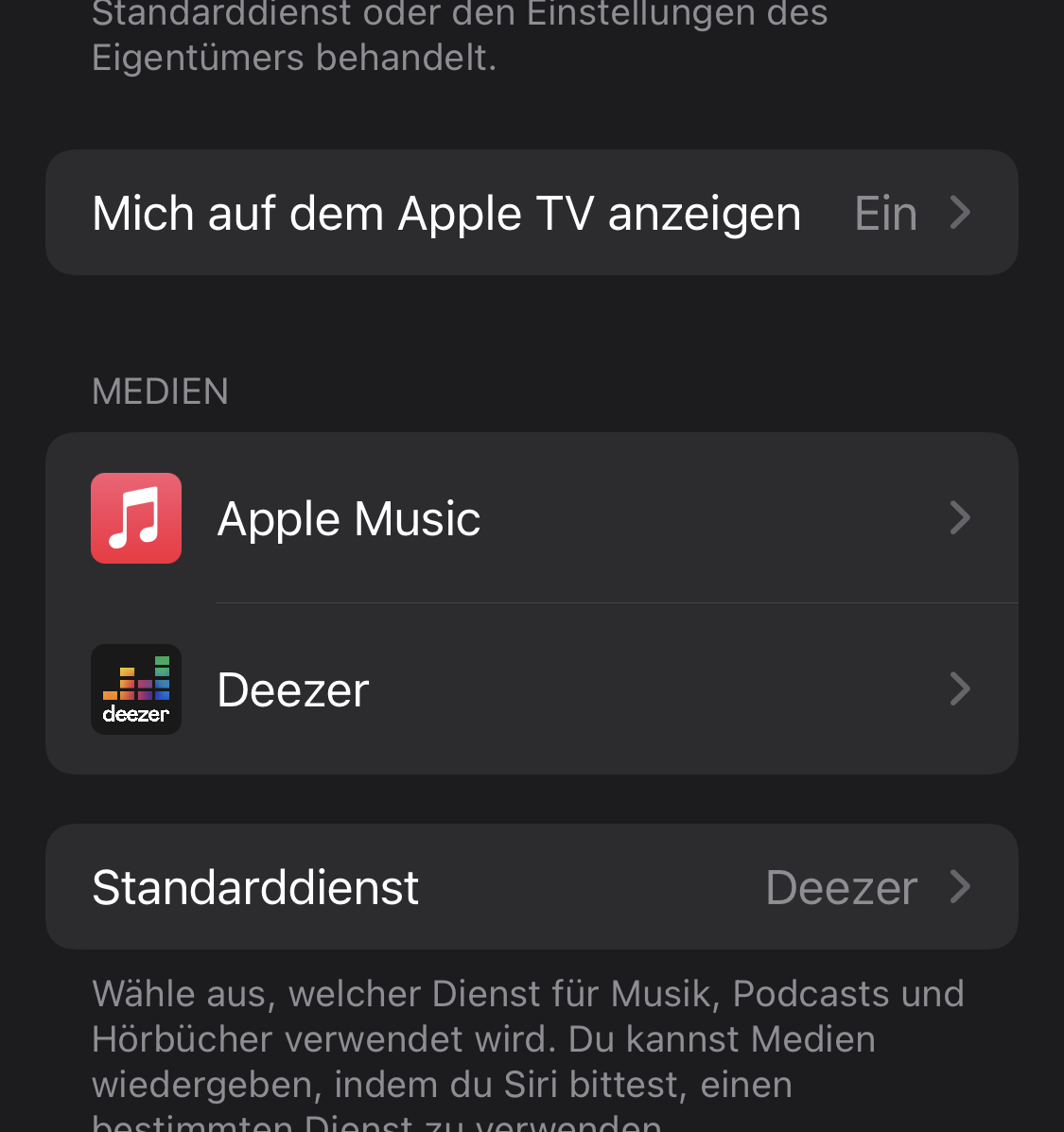1064x1132 pixels.
Task: Change the Standarddienst default service
Action: tap(532, 887)
